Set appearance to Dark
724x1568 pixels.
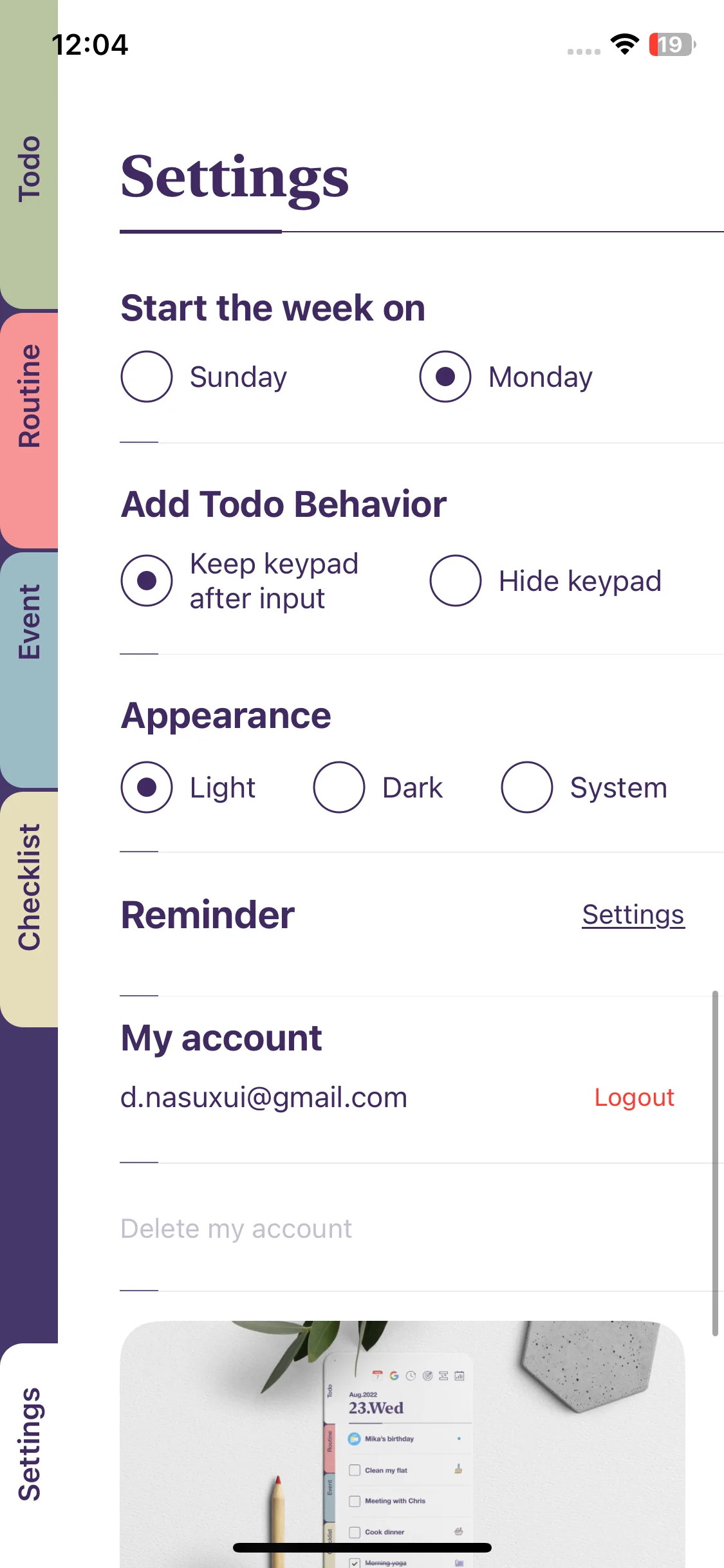click(x=339, y=787)
